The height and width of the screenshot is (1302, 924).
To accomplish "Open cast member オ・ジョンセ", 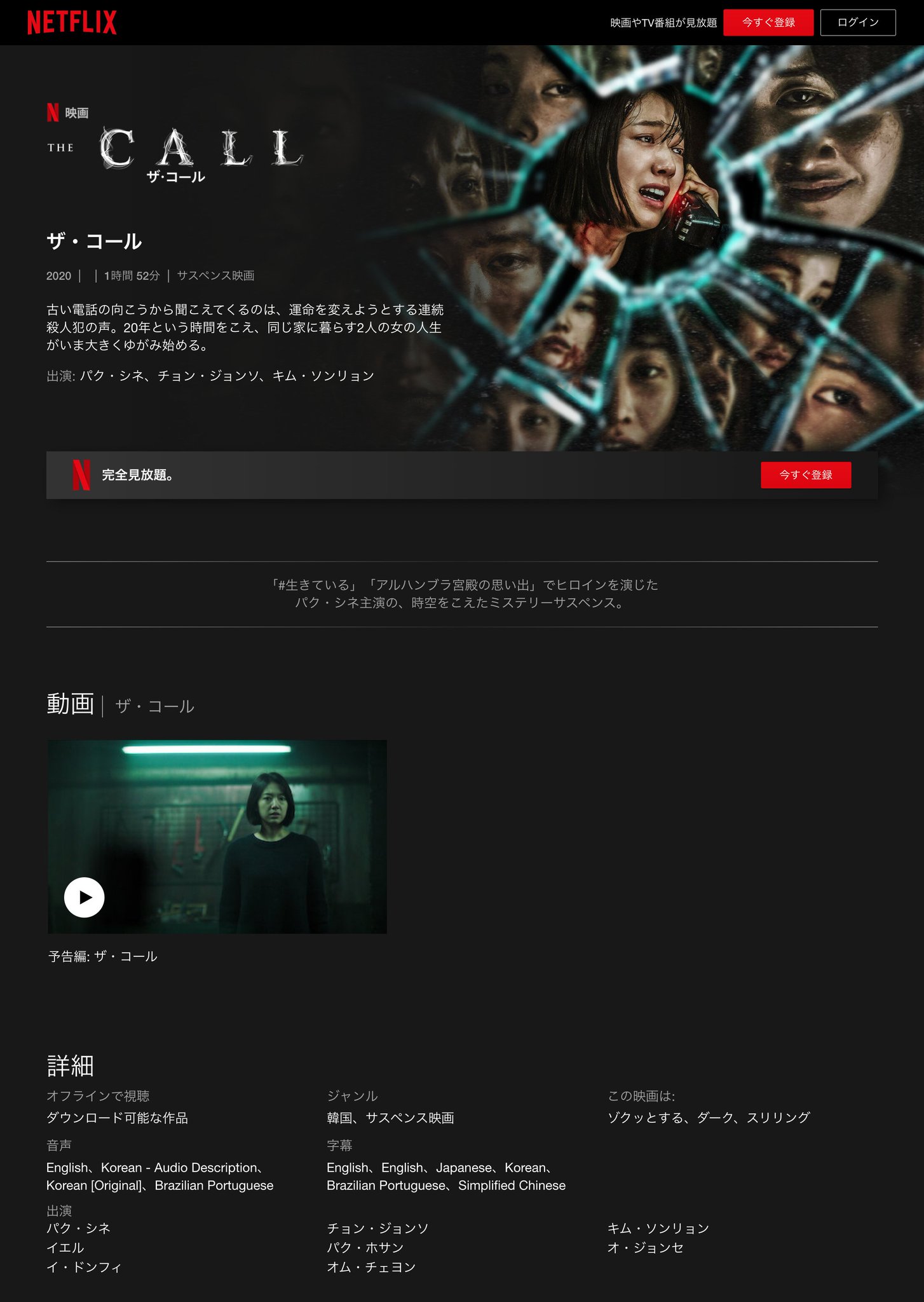I will pos(645,1247).
